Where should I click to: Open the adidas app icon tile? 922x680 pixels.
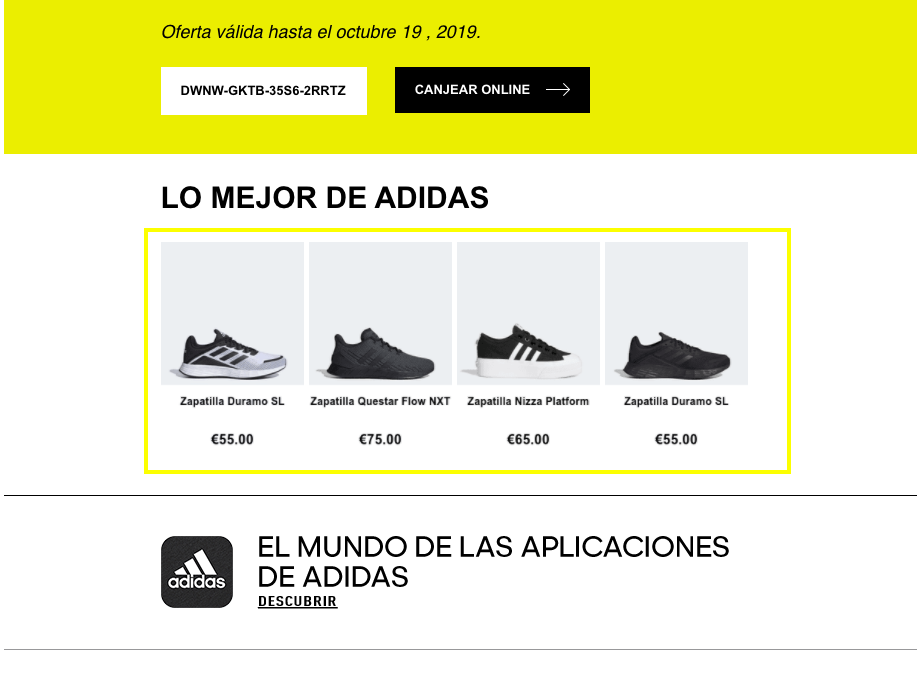(x=197, y=572)
